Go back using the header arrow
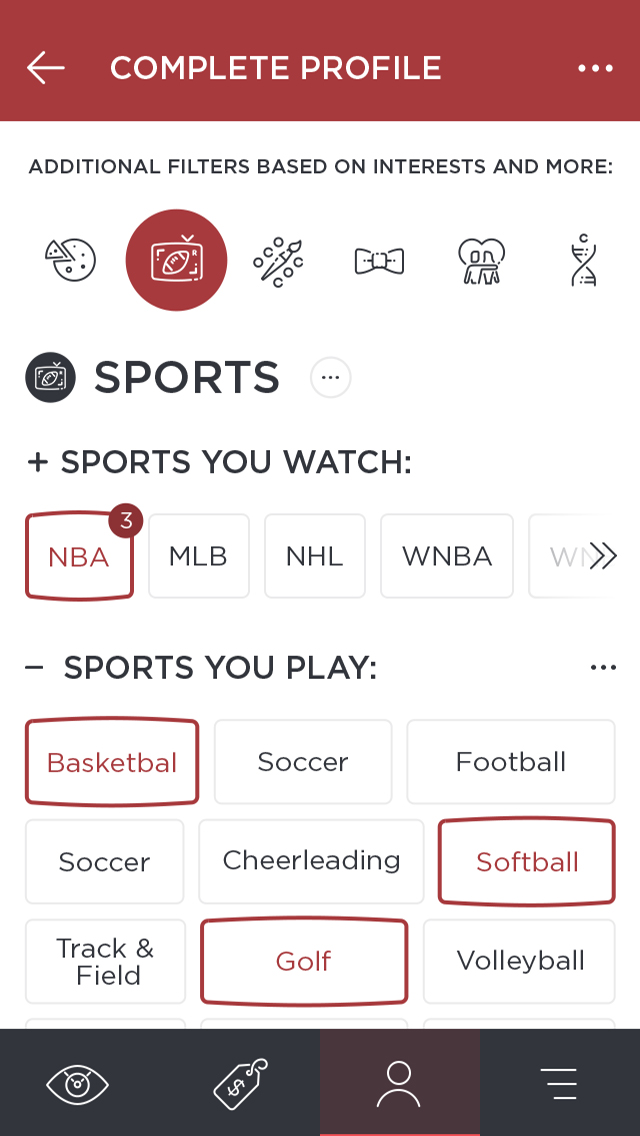The width and height of the screenshot is (640, 1136). (x=46, y=68)
